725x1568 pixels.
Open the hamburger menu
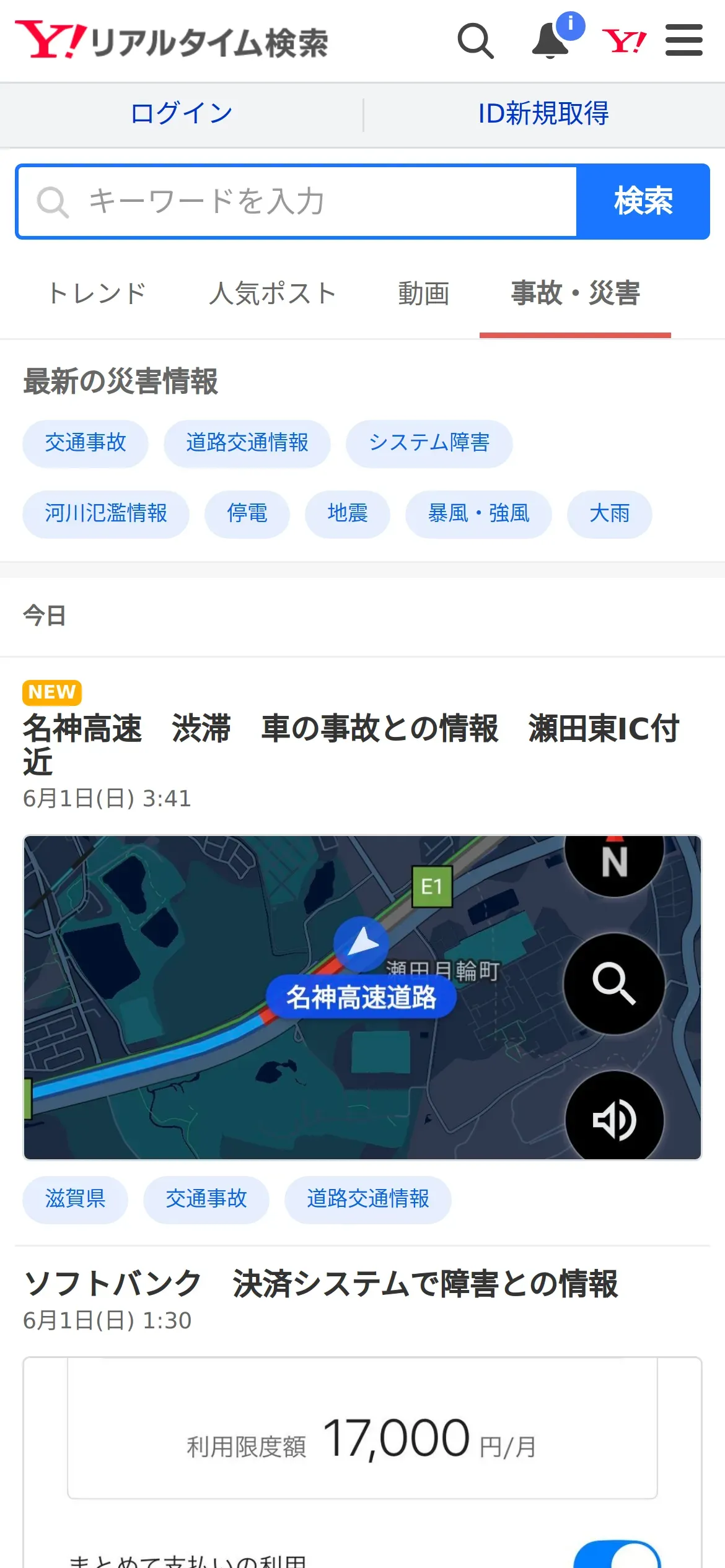684,41
